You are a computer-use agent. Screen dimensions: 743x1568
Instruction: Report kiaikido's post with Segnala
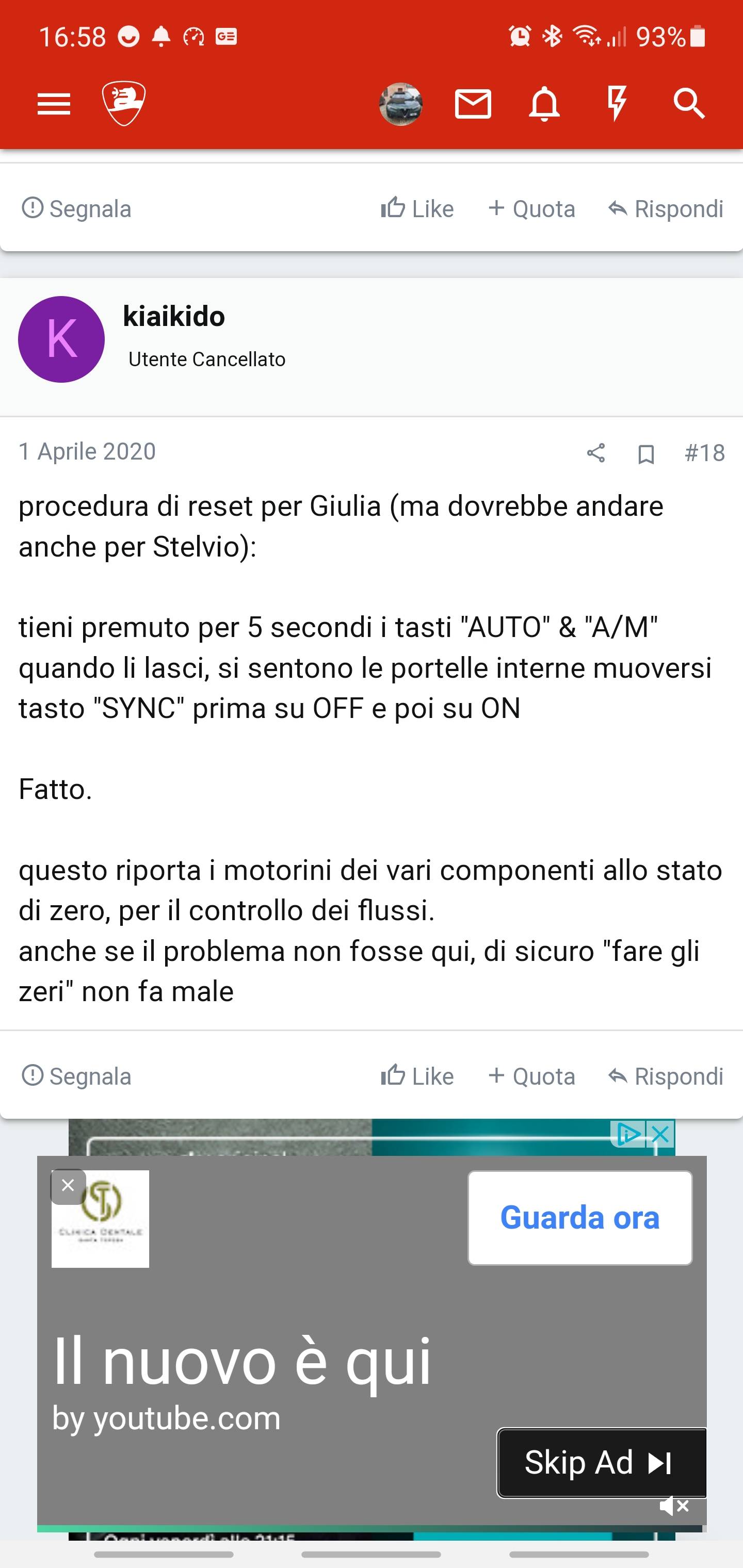(77, 1076)
